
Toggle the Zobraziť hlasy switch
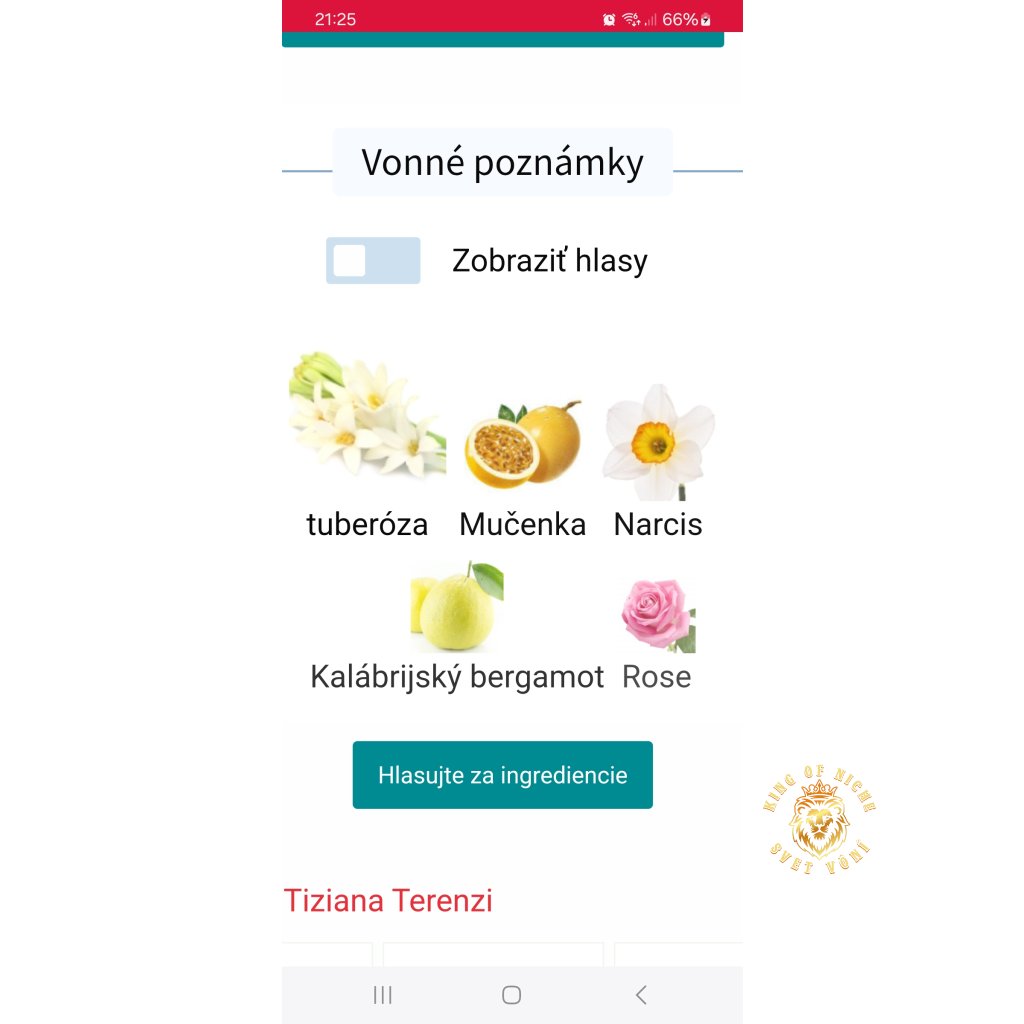coord(373,260)
